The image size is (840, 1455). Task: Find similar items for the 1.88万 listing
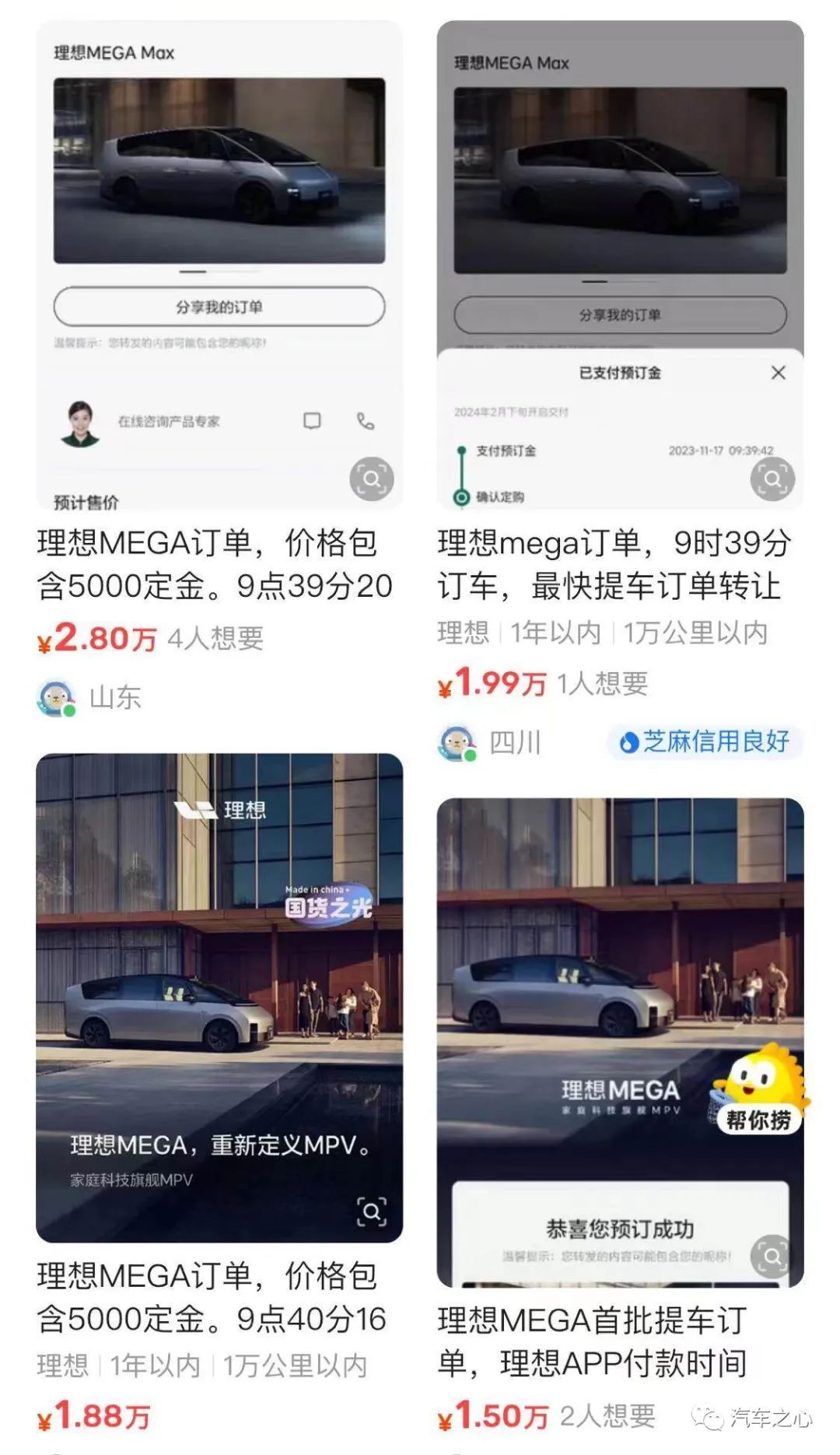[372, 1211]
